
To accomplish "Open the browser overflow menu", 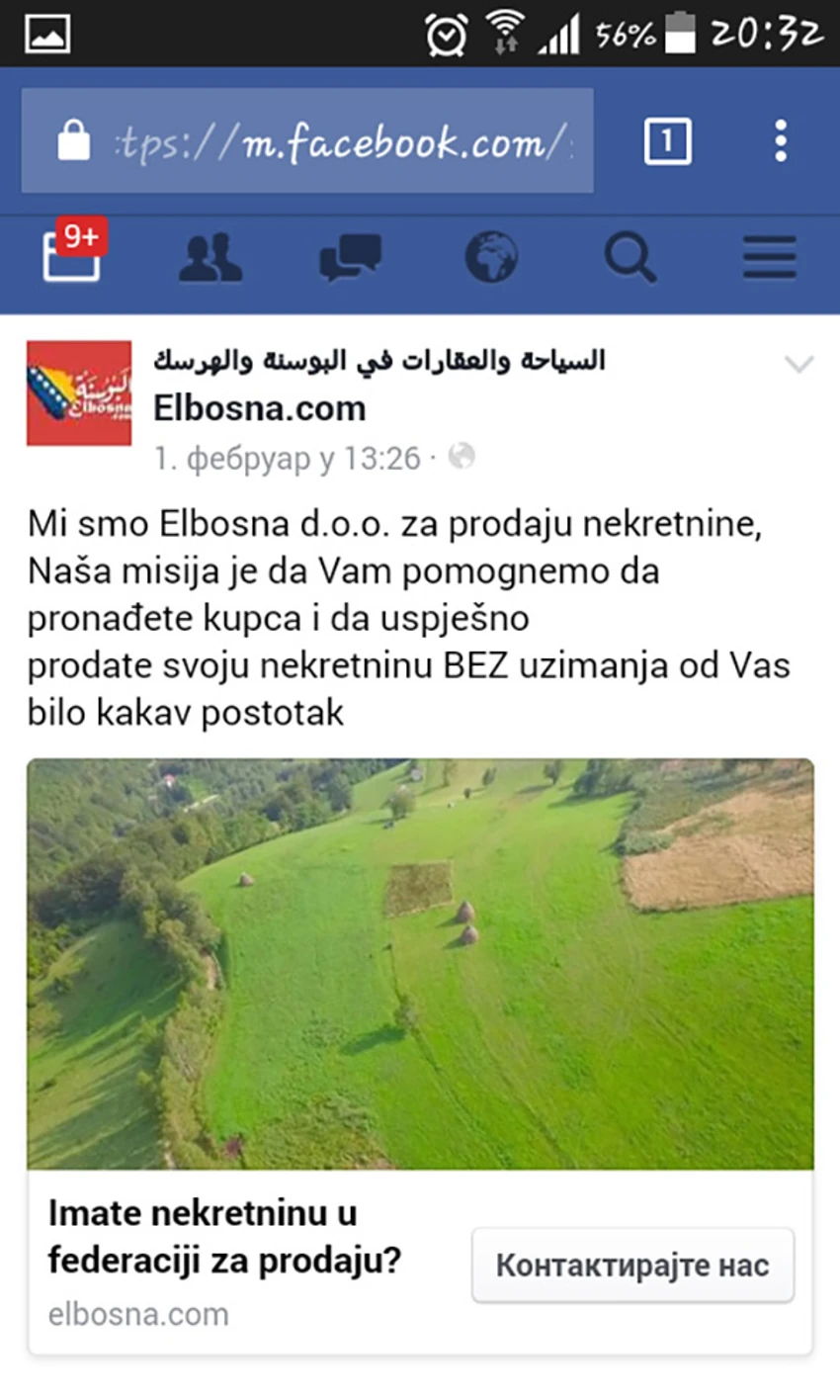I will click(781, 140).
